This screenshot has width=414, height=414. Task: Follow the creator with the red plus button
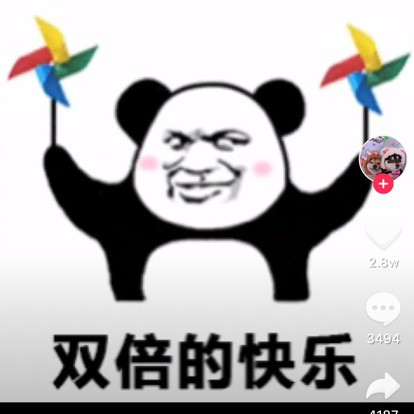coord(383,184)
